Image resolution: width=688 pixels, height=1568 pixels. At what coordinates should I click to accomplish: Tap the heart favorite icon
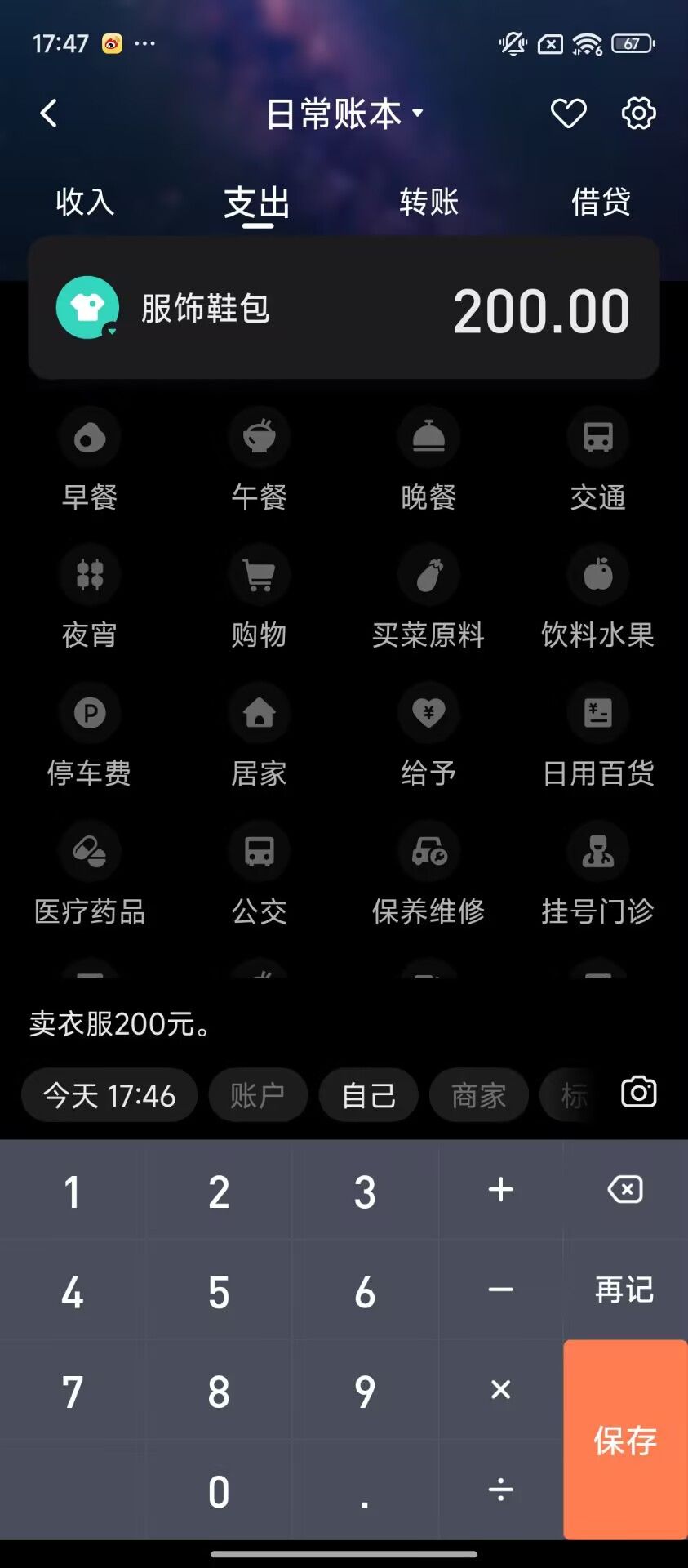(x=568, y=114)
